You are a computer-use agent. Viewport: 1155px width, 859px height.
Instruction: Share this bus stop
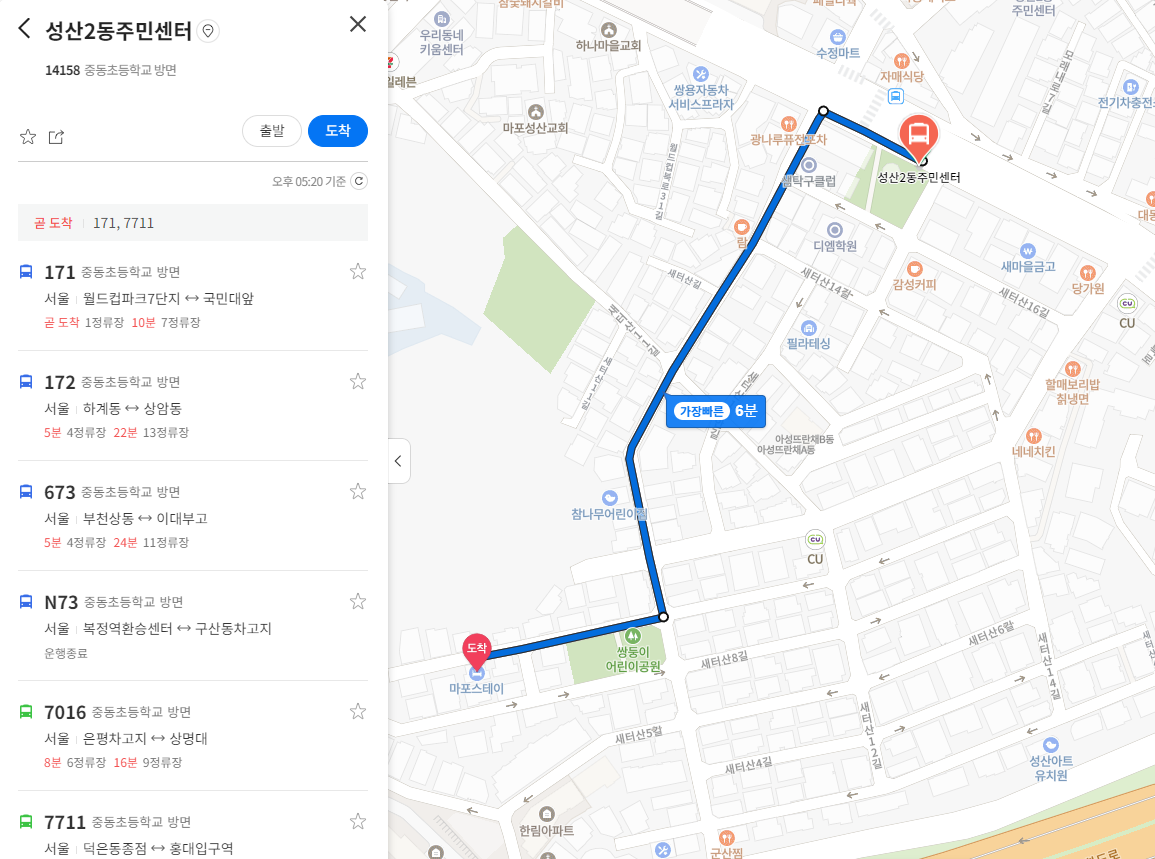pos(56,136)
